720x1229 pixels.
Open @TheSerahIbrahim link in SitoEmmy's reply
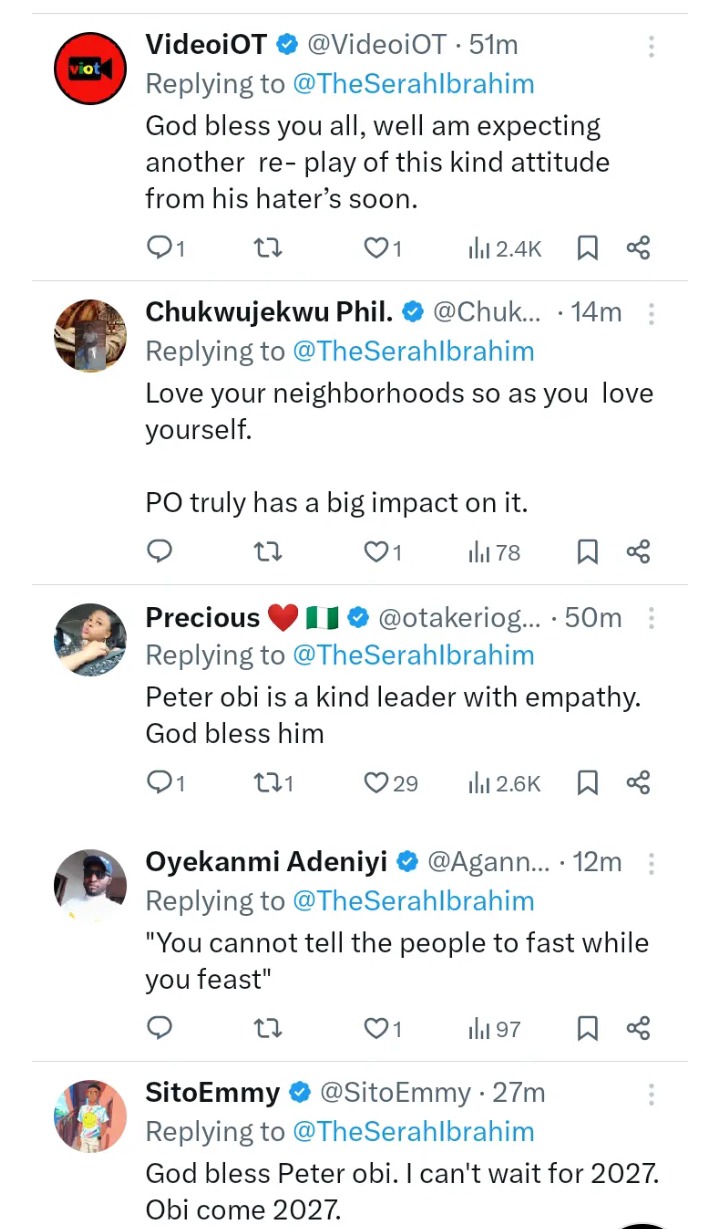point(413,1132)
